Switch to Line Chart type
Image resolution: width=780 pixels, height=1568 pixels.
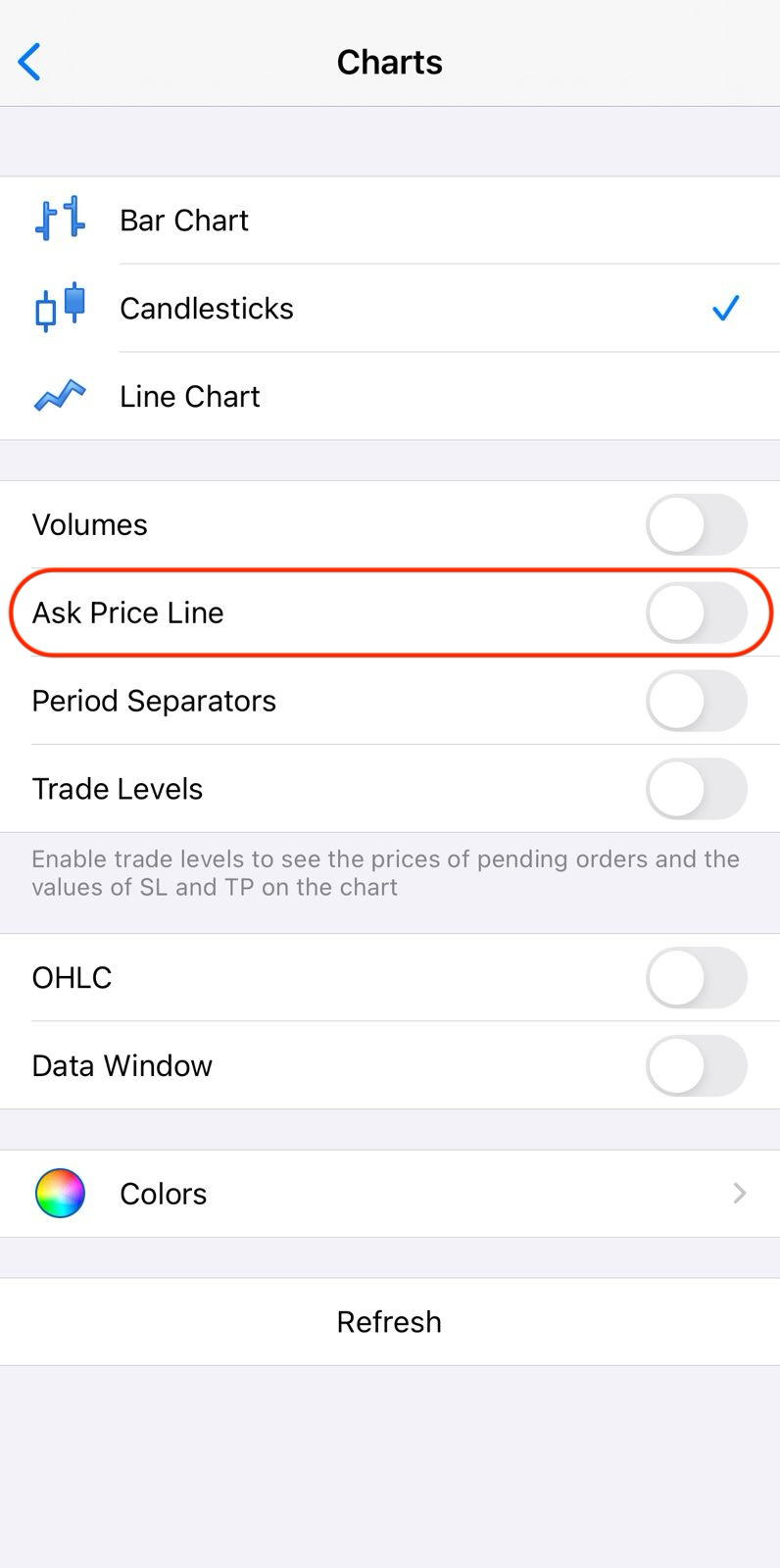coord(390,397)
